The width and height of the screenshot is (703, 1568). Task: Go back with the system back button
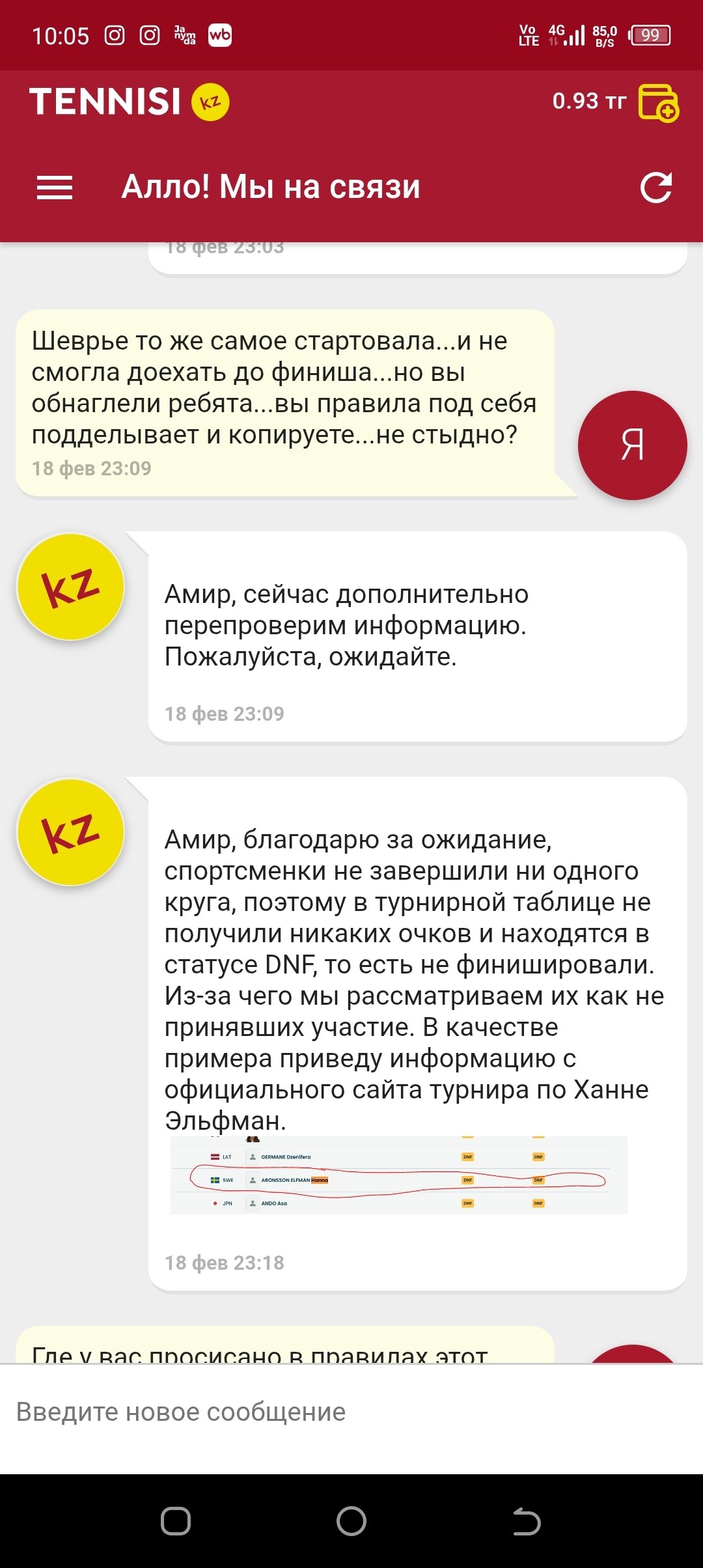527,1521
